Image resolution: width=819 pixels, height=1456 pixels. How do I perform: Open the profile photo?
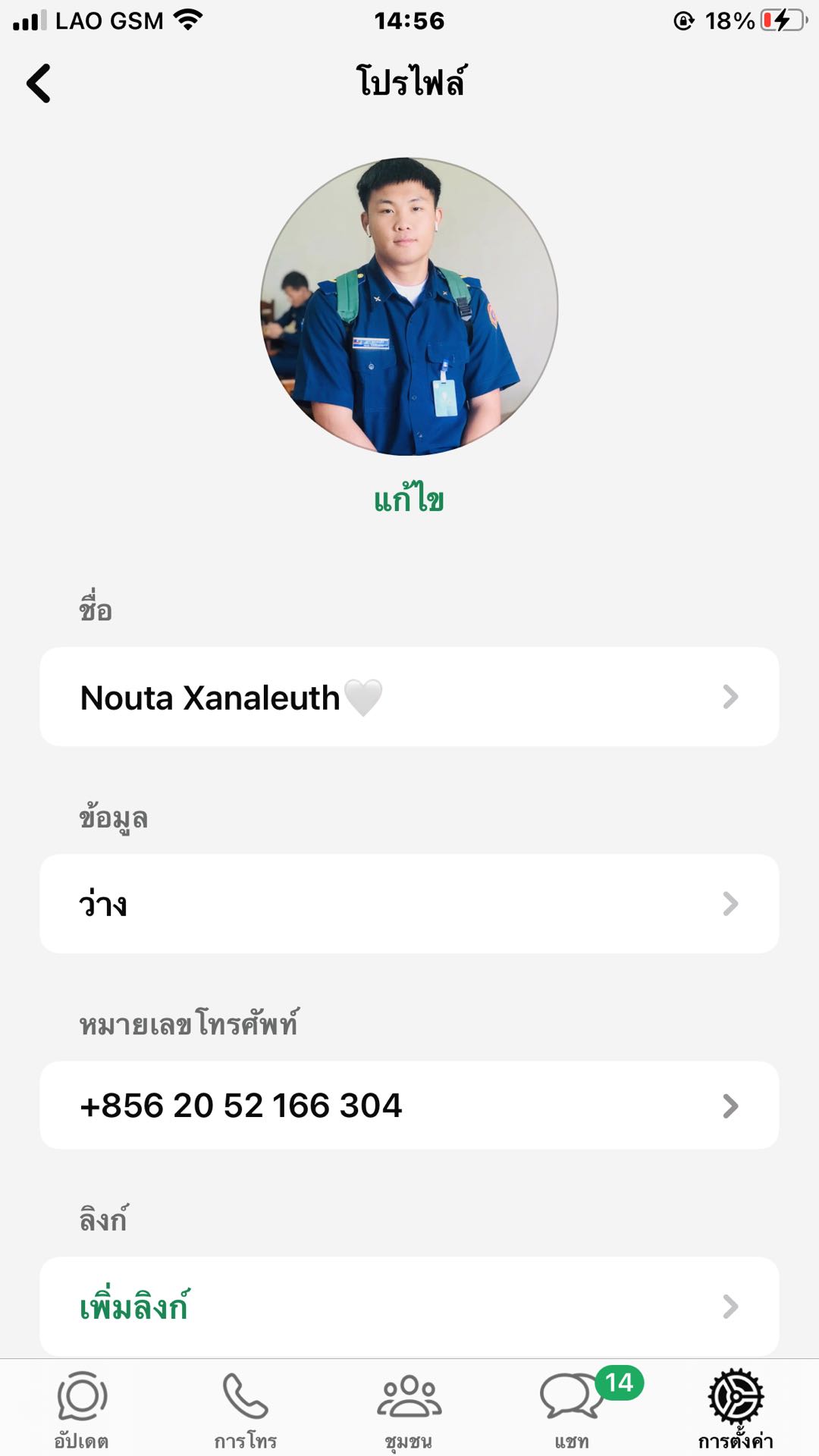[409, 306]
